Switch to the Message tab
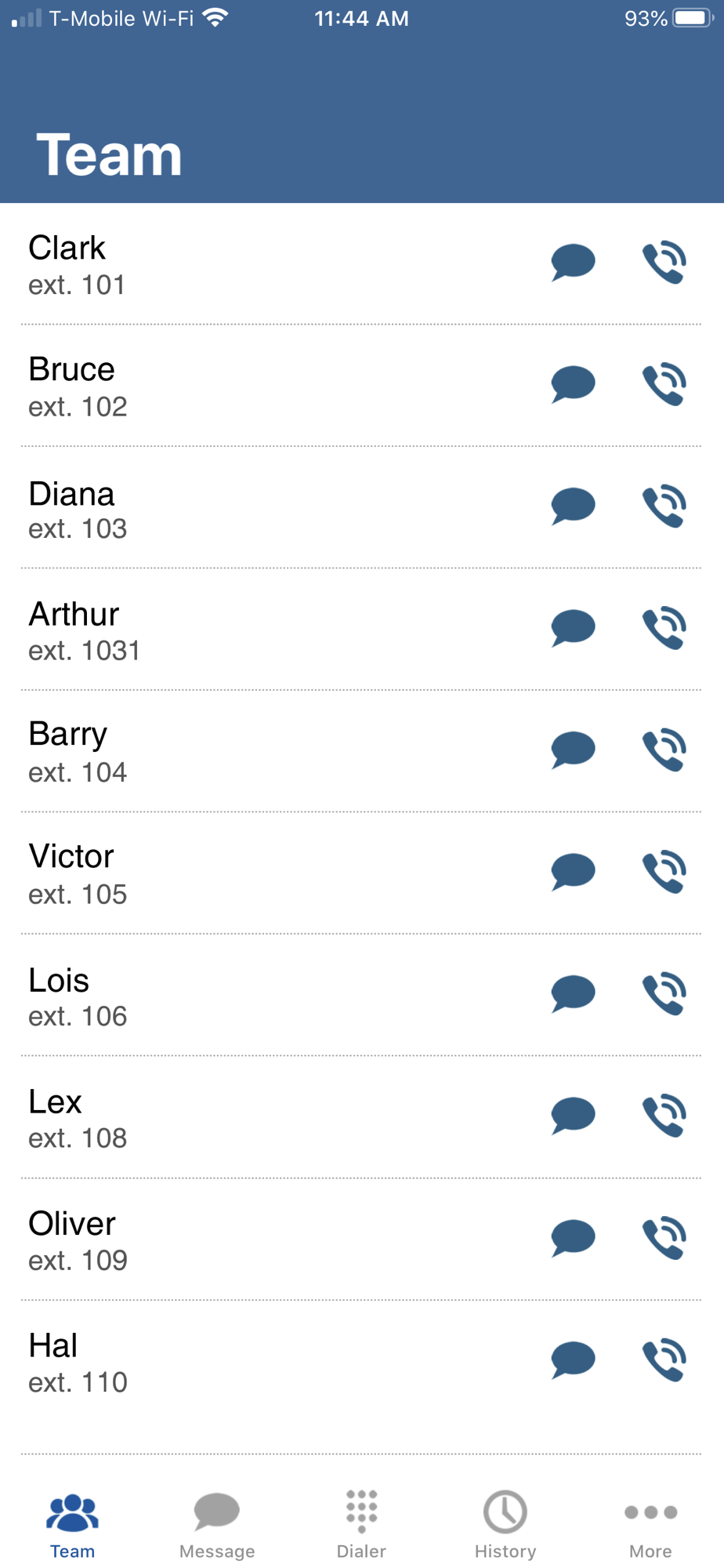 click(217, 1525)
